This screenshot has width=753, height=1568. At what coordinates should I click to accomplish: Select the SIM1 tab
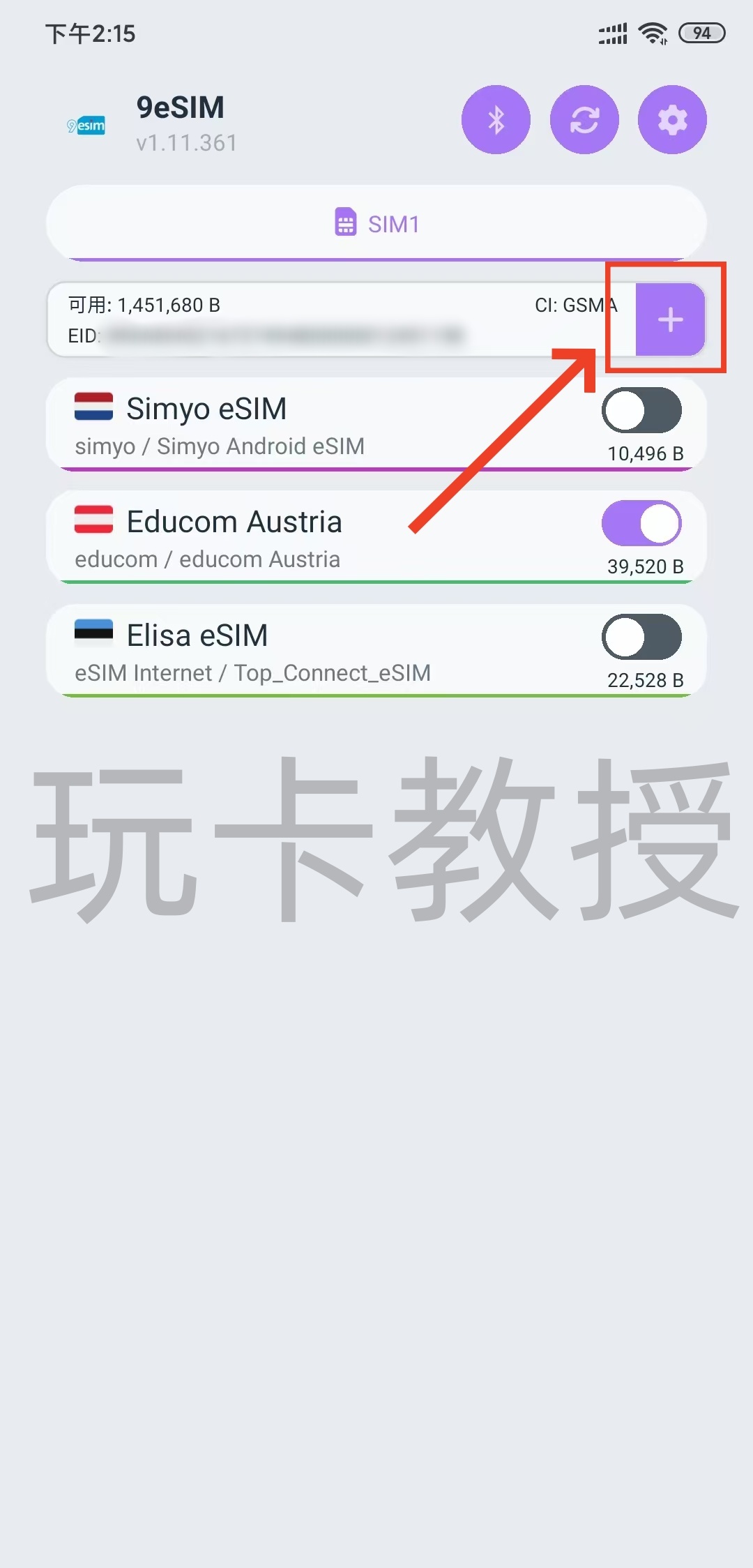pyautogui.click(x=376, y=224)
